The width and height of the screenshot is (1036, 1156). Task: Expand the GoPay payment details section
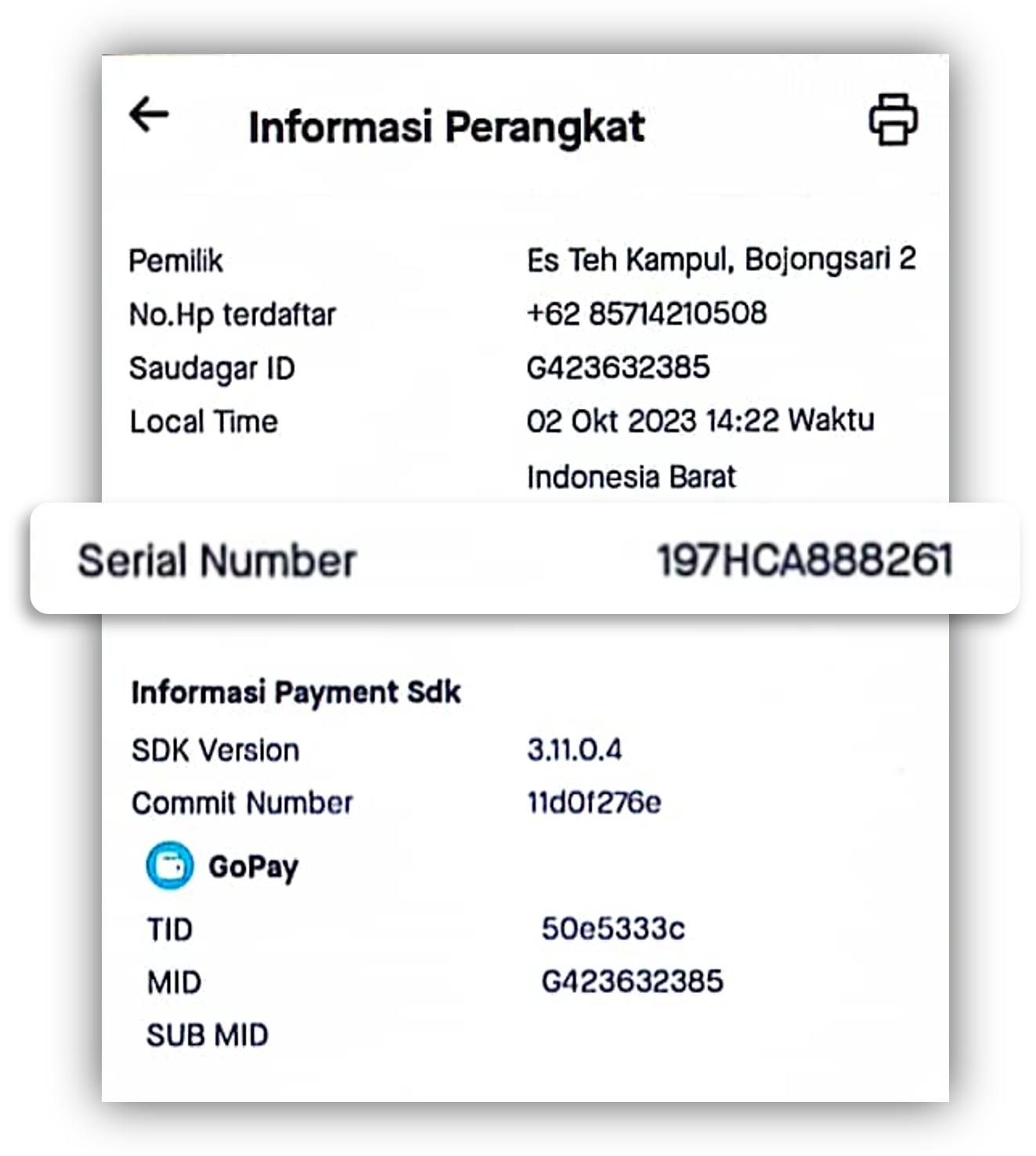pyautogui.click(x=222, y=865)
